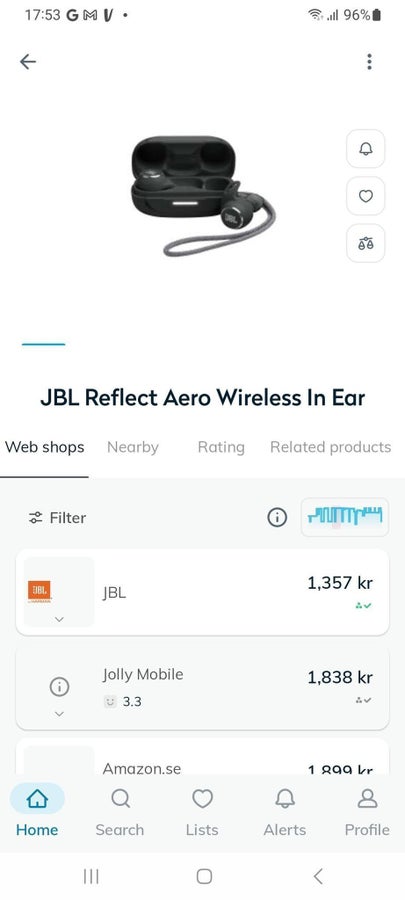Switch to the Nearby tab
This screenshot has width=405, height=900.
click(x=133, y=447)
